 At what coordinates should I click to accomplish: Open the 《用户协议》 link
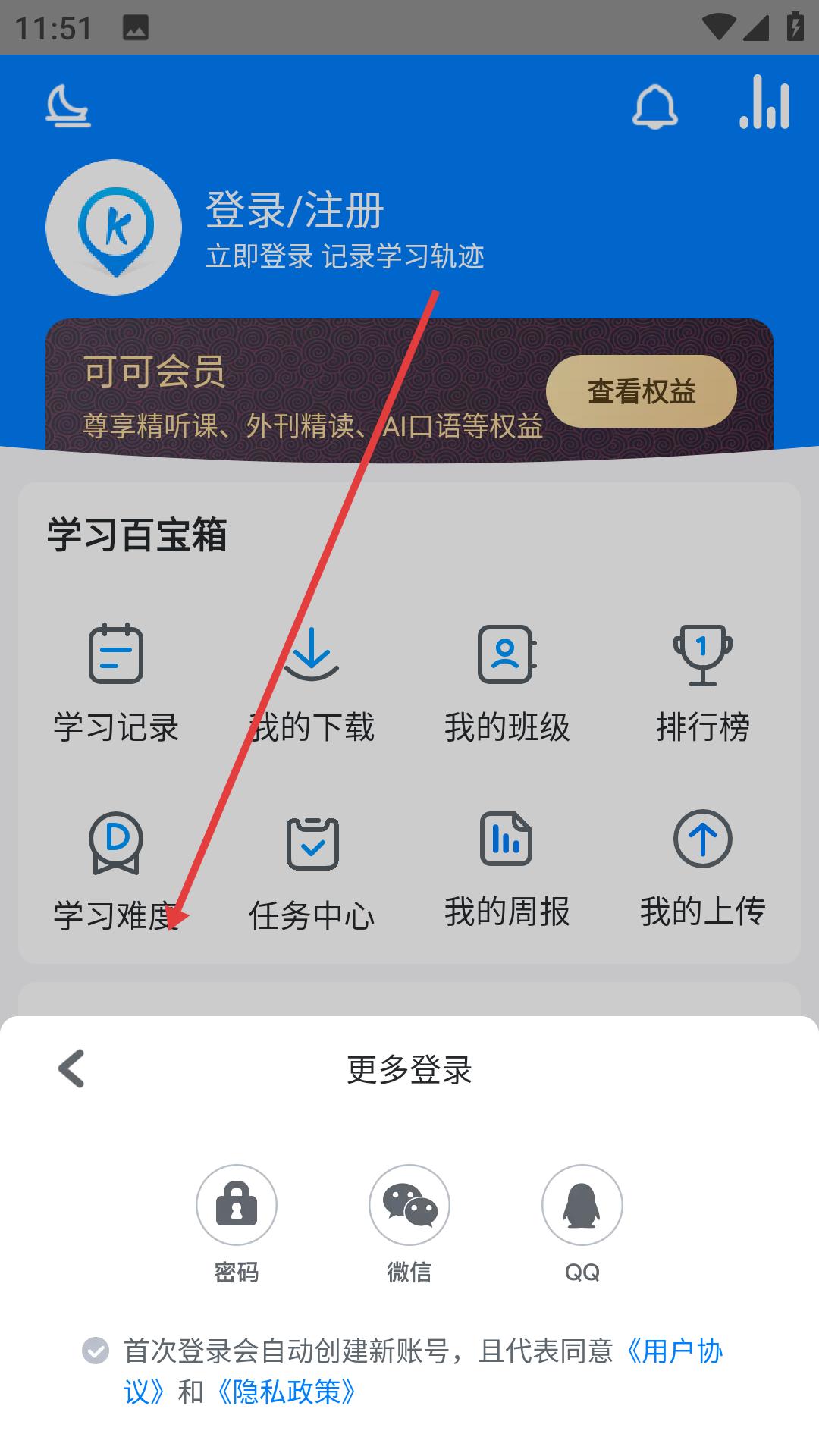point(671,1351)
